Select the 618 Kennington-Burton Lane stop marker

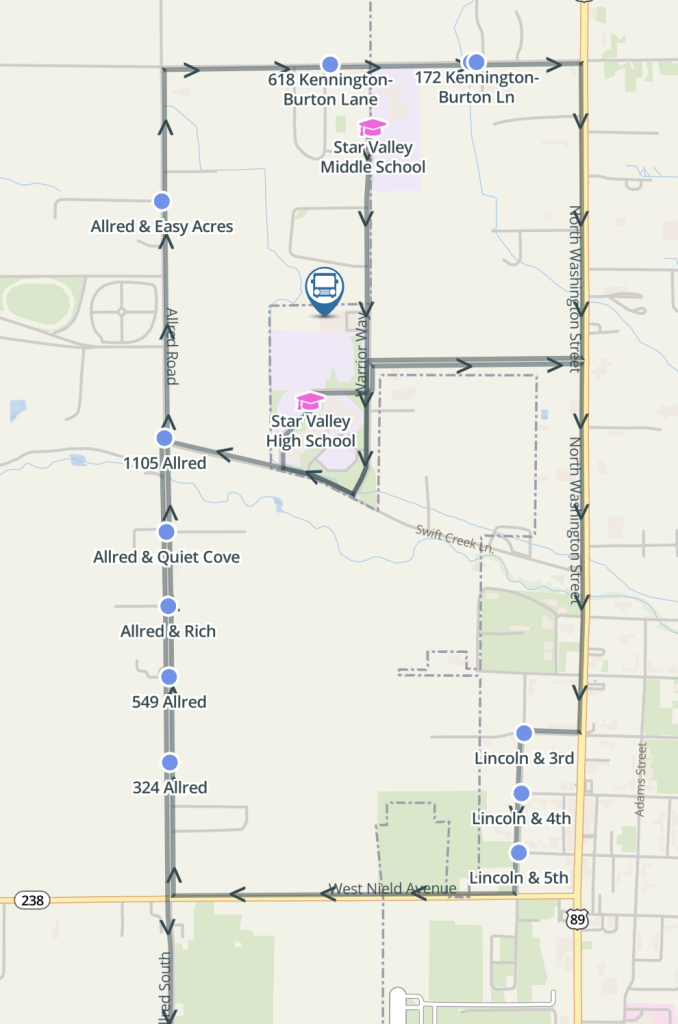pos(329,63)
